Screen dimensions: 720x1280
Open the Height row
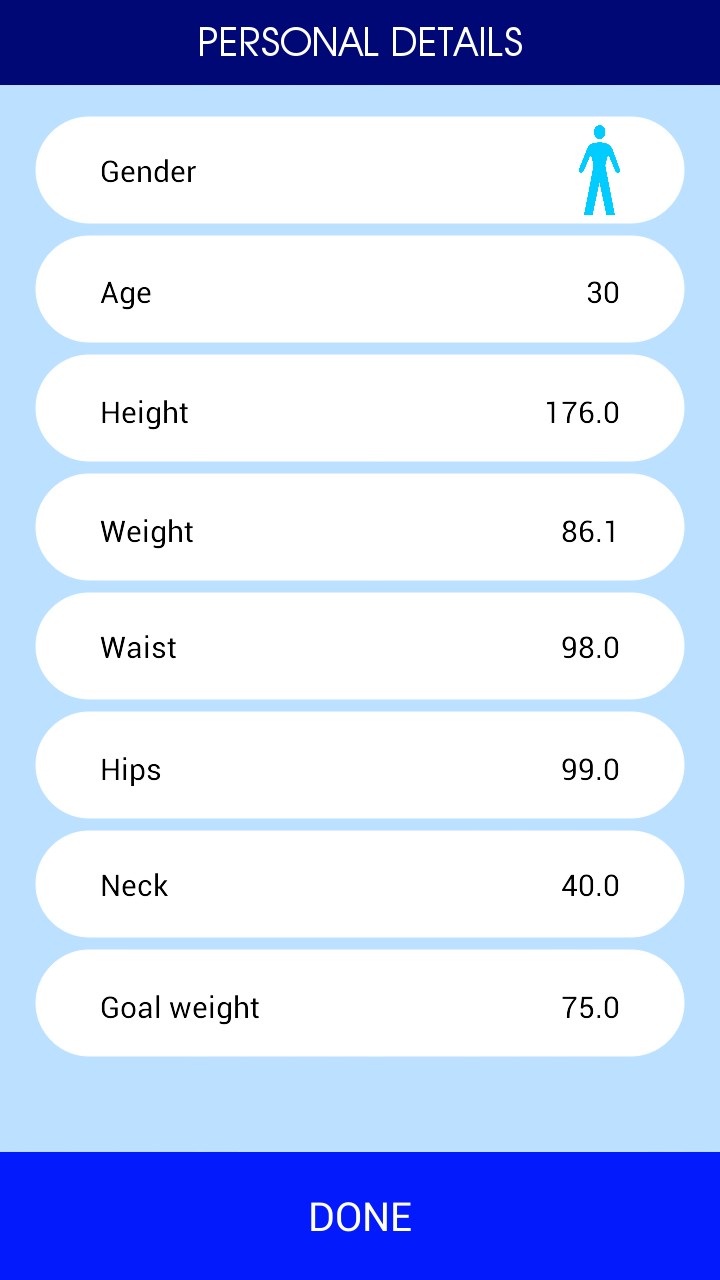[x=360, y=408]
